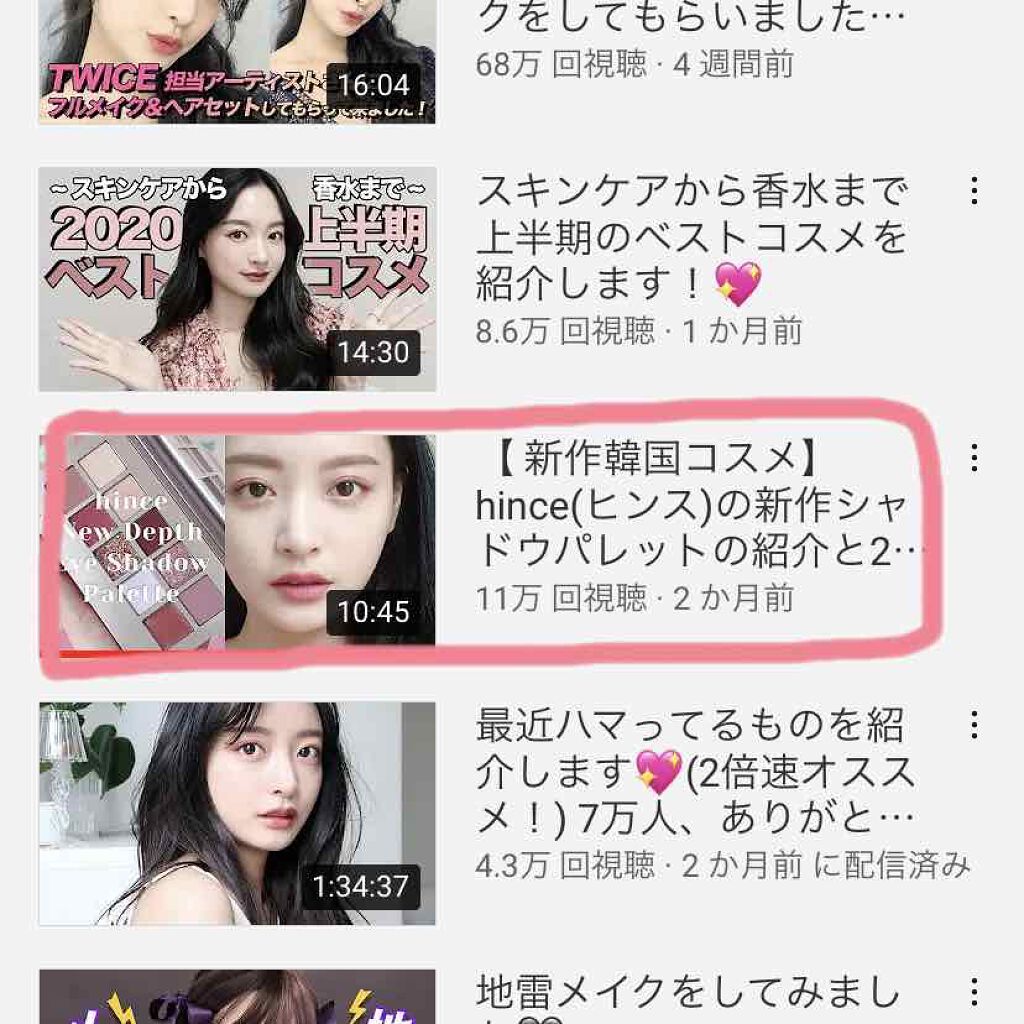Open options menu for the hince palette video
Image resolution: width=1024 pixels, height=1024 pixels.
click(973, 458)
